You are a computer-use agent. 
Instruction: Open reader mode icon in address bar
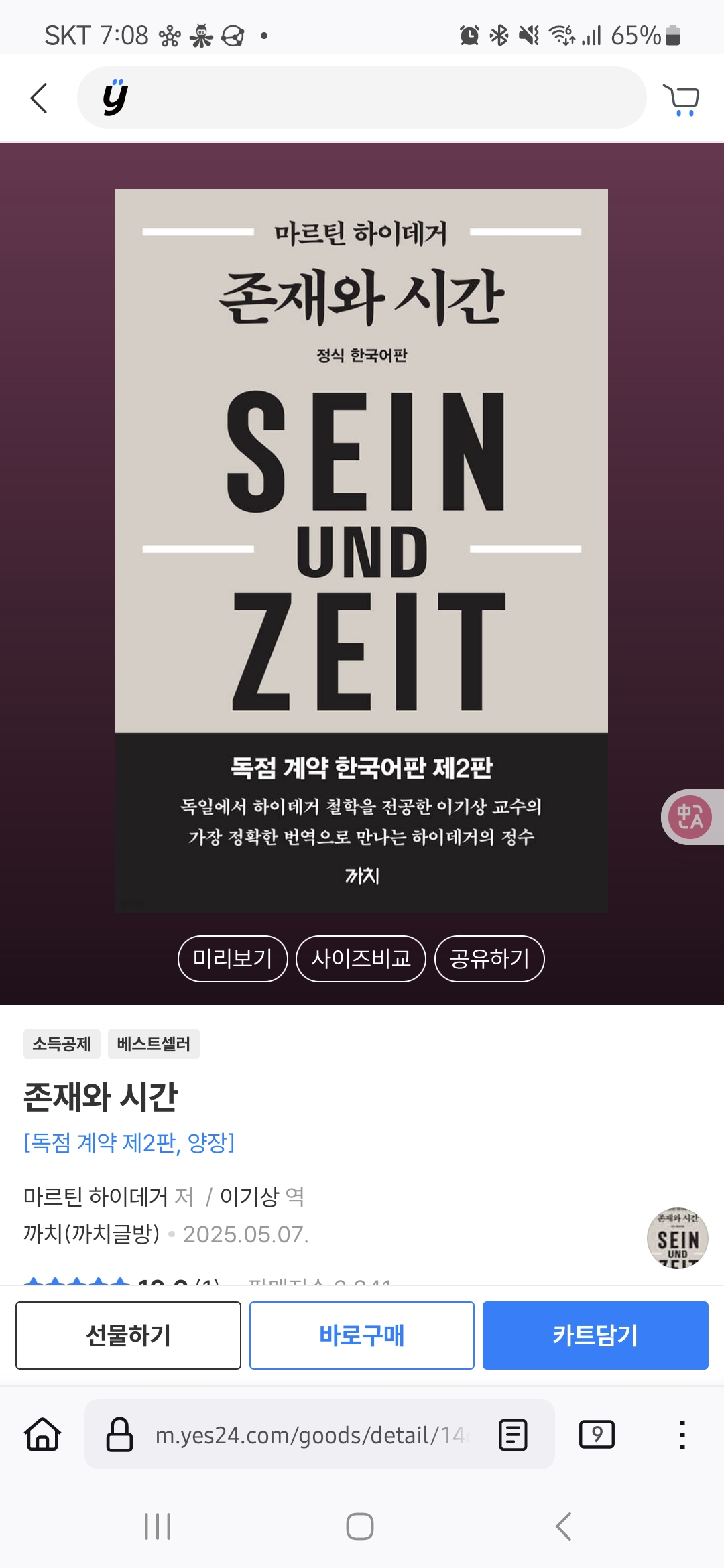click(x=514, y=1435)
